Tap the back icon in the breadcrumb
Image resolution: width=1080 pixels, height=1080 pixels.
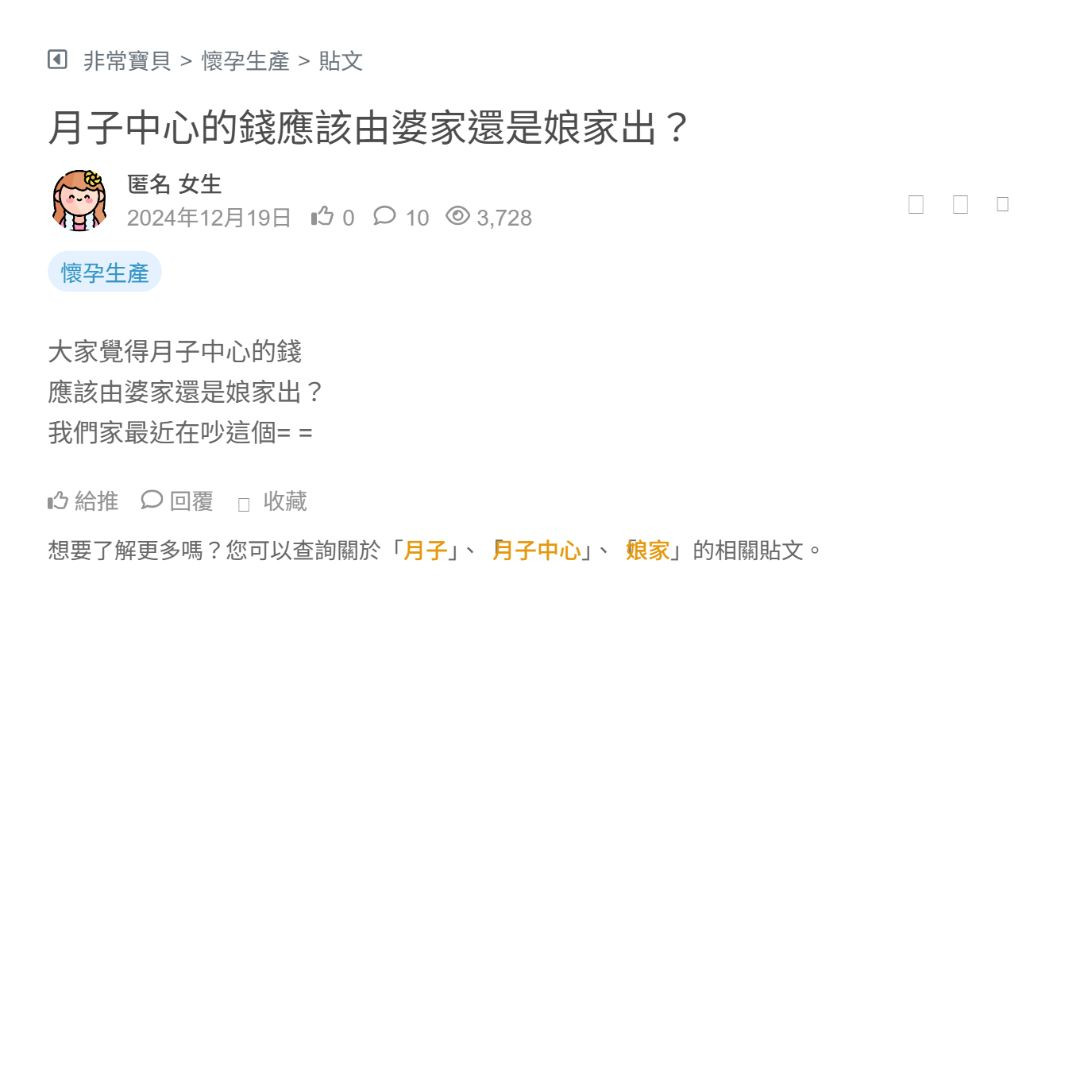58,60
